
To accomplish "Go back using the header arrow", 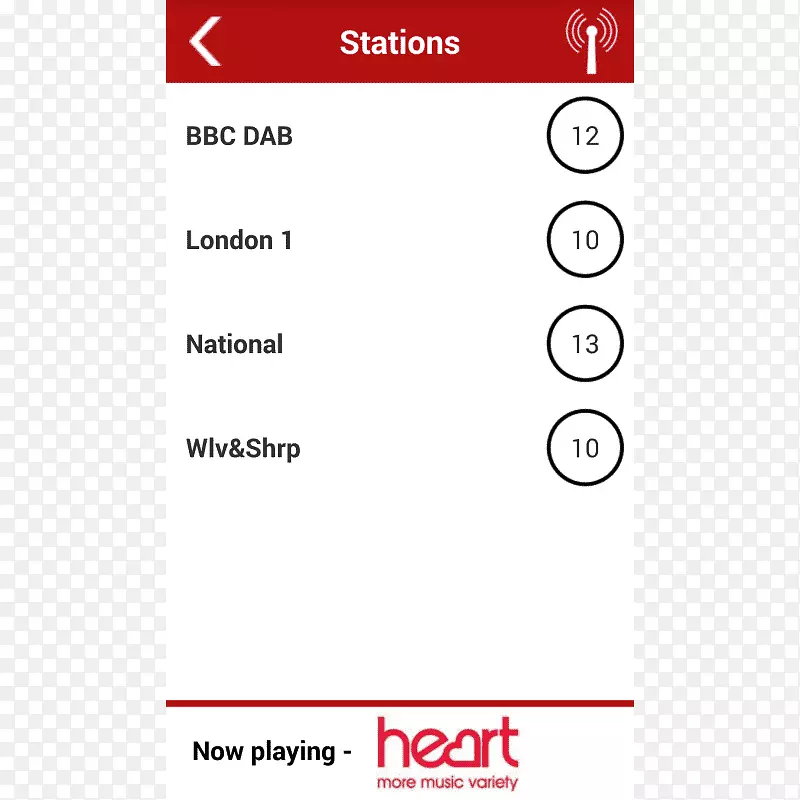I will pos(206,42).
